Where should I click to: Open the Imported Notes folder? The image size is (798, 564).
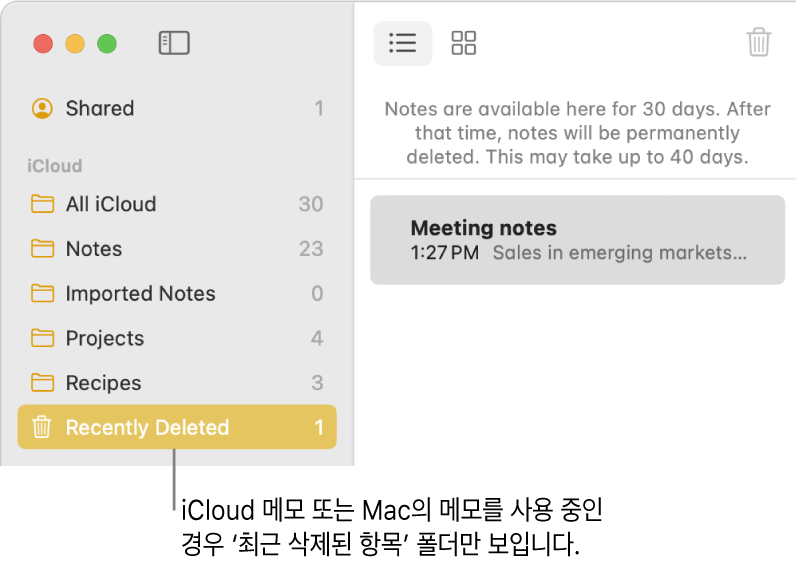tap(140, 293)
